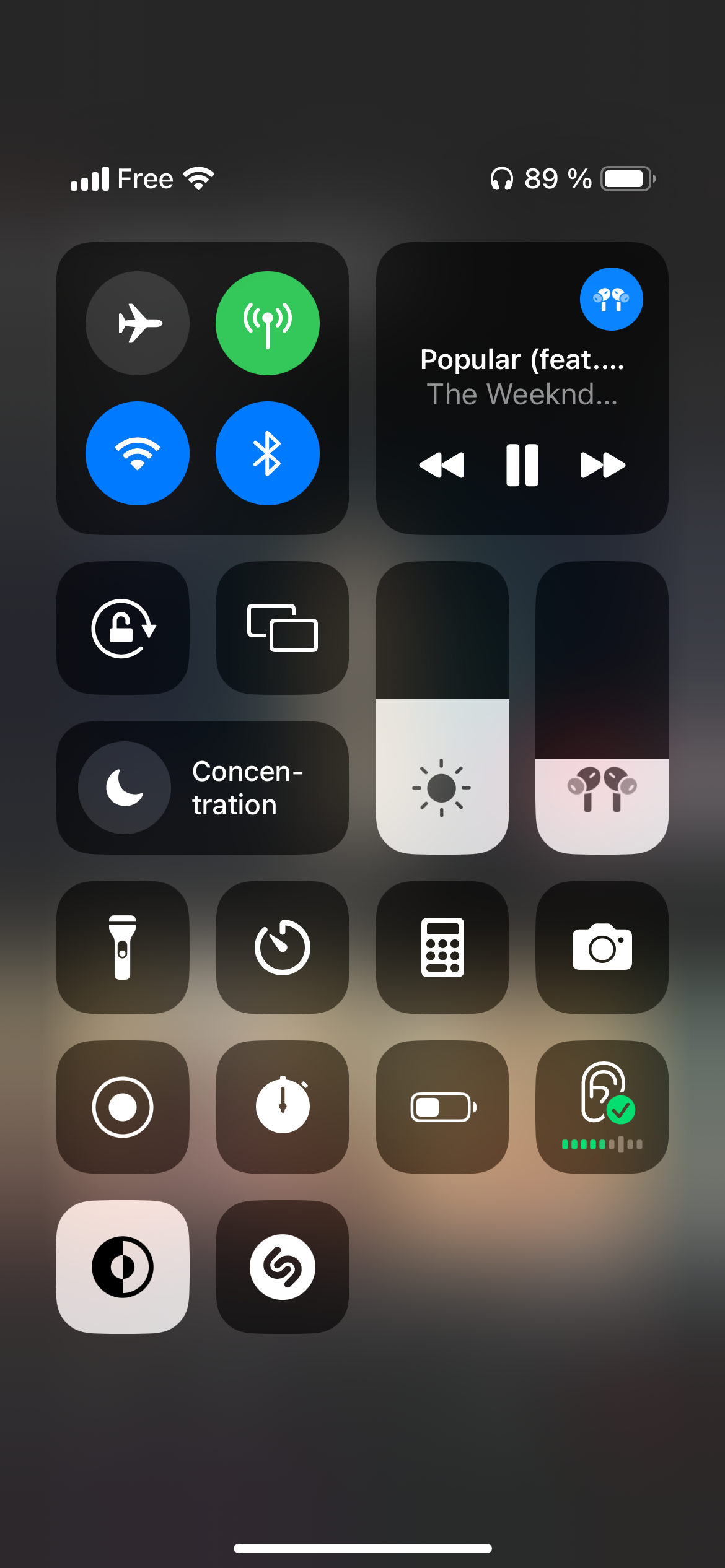Skip to next track
The image size is (725, 1568).
point(602,465)
